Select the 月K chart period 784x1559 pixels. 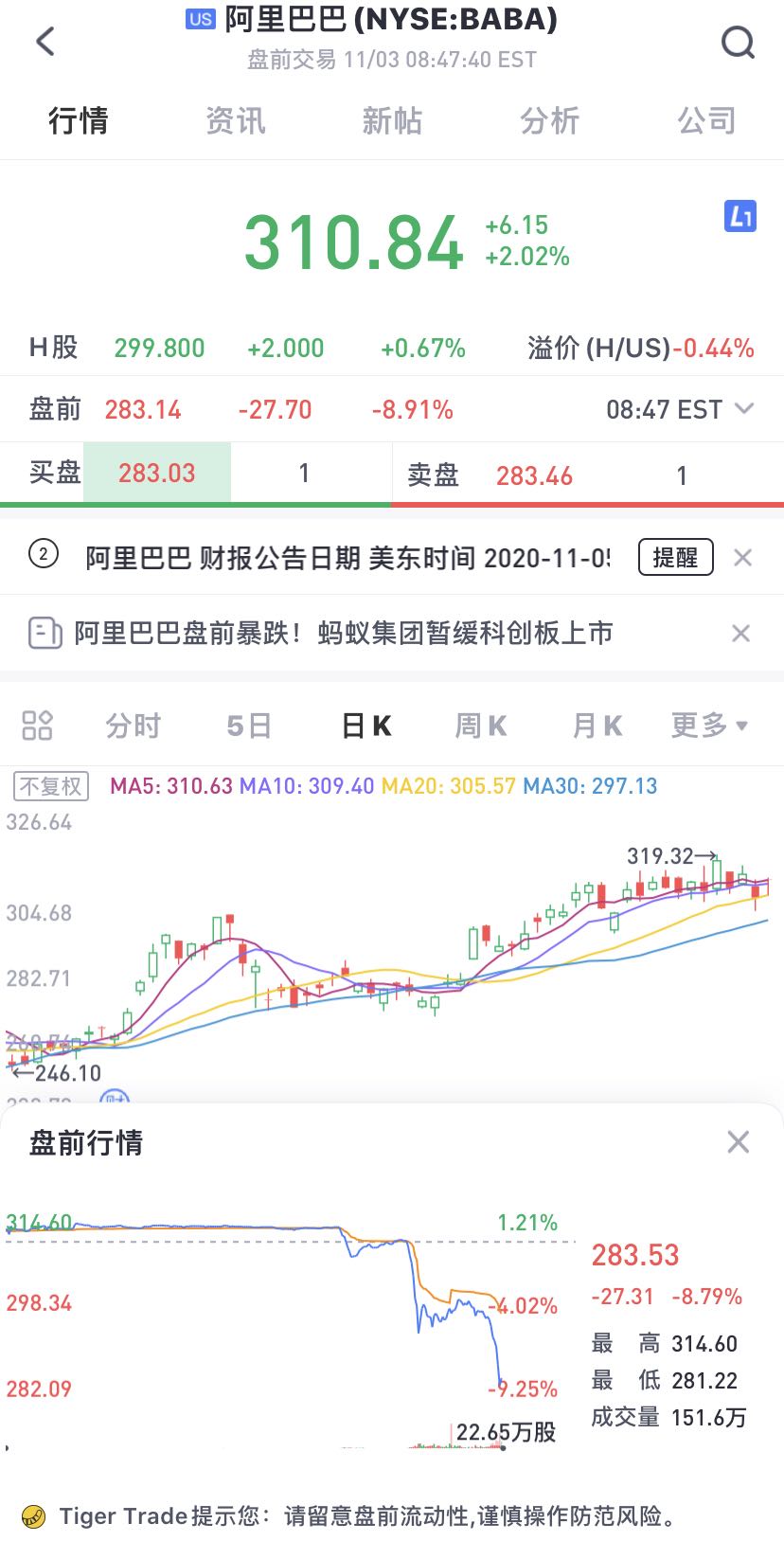(x=597, y=726)
